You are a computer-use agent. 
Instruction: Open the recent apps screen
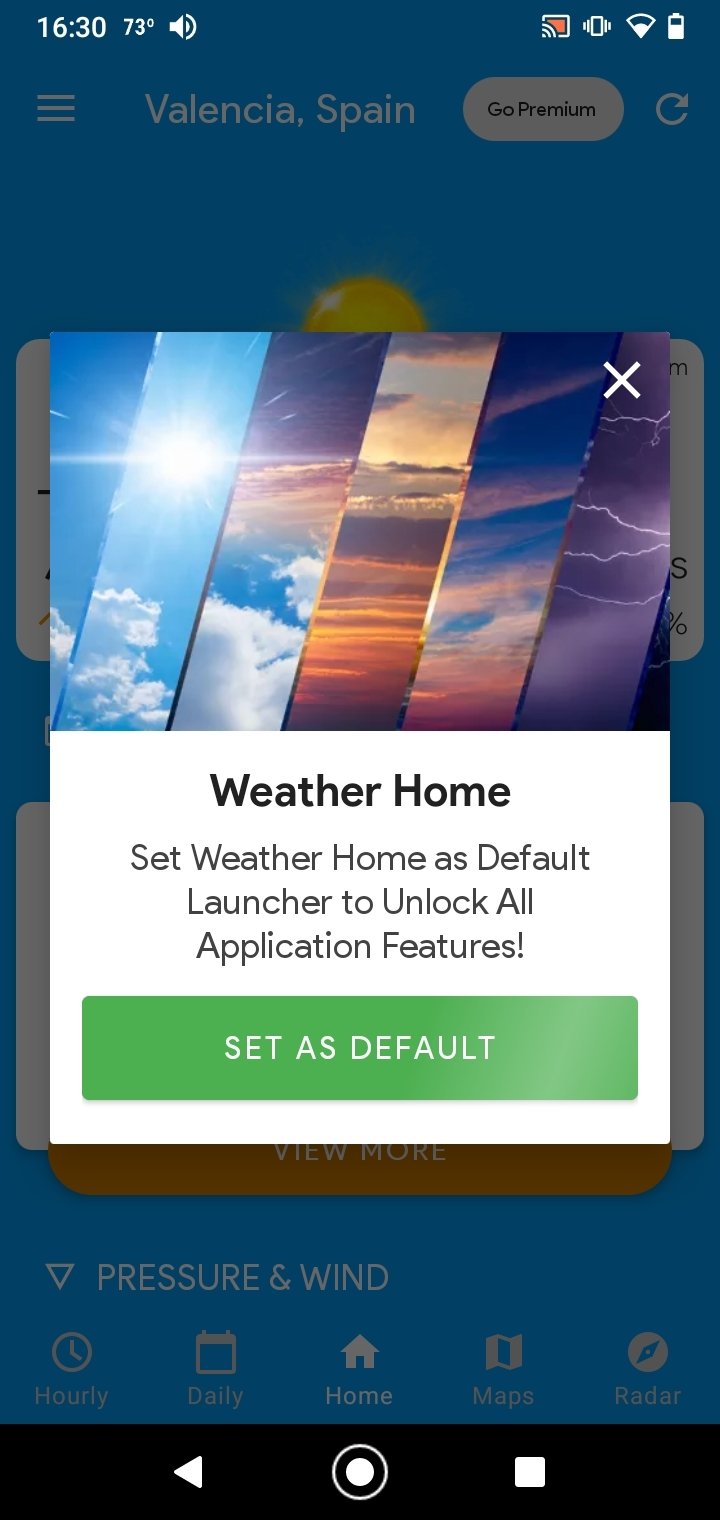point(530,1472)
